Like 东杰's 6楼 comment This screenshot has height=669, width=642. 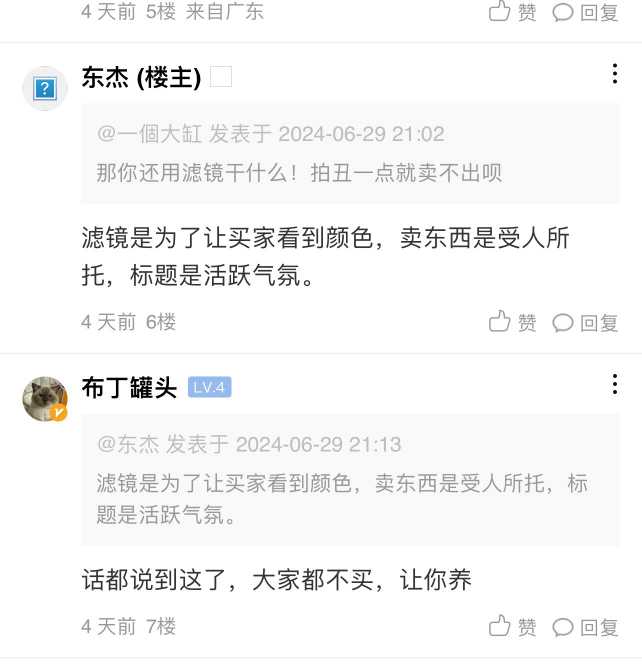pyautogui.click(x=512, y=322)
